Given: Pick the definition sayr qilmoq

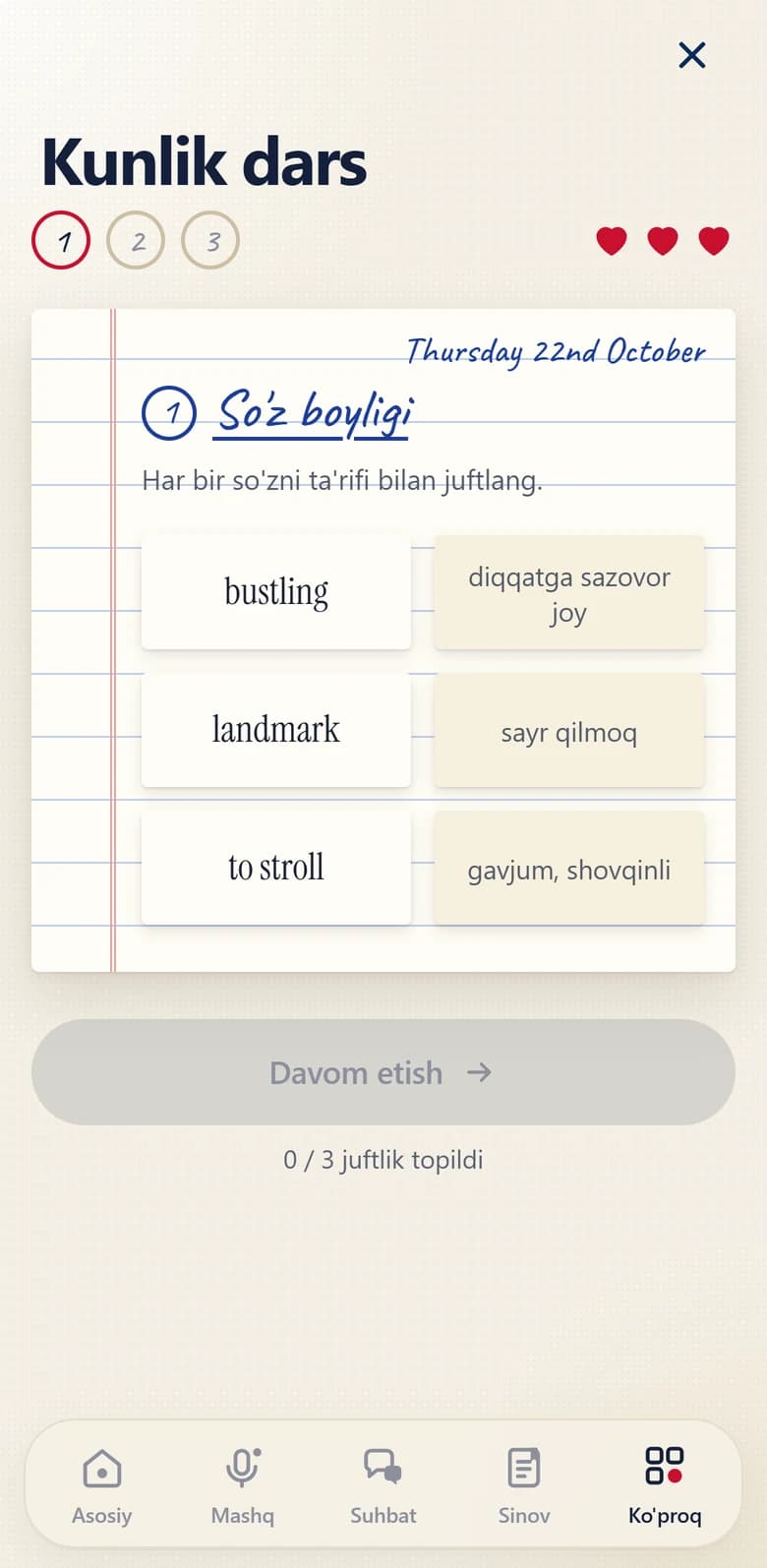Looking at the screenshot, I should click(569, 730).
